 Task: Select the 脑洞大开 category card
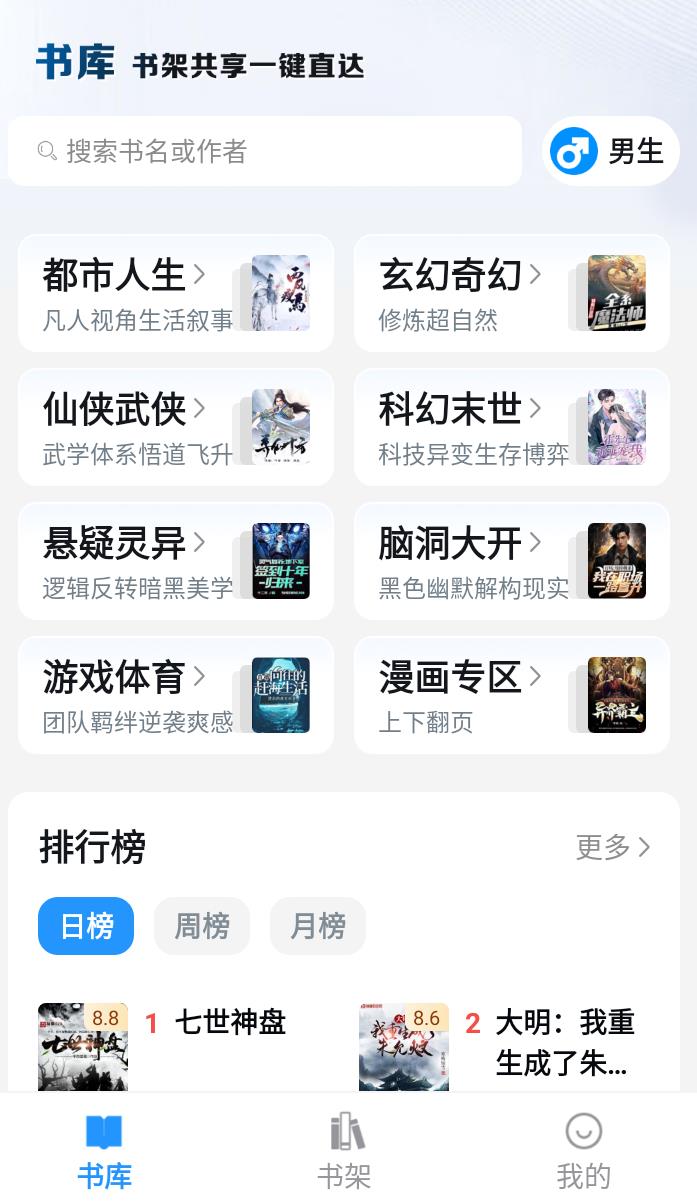(x=512, y=561)
